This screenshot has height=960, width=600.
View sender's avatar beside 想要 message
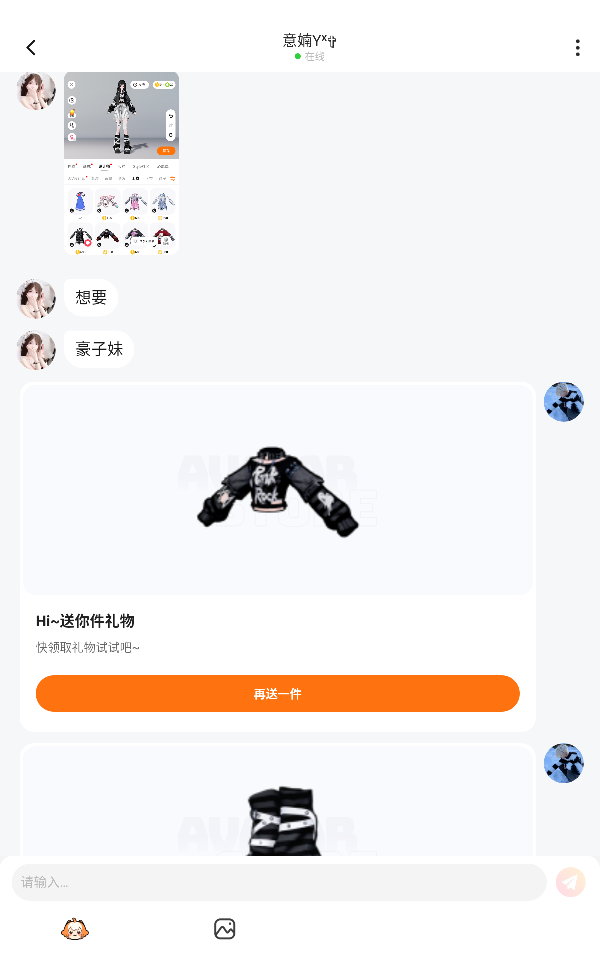(37, 298)
